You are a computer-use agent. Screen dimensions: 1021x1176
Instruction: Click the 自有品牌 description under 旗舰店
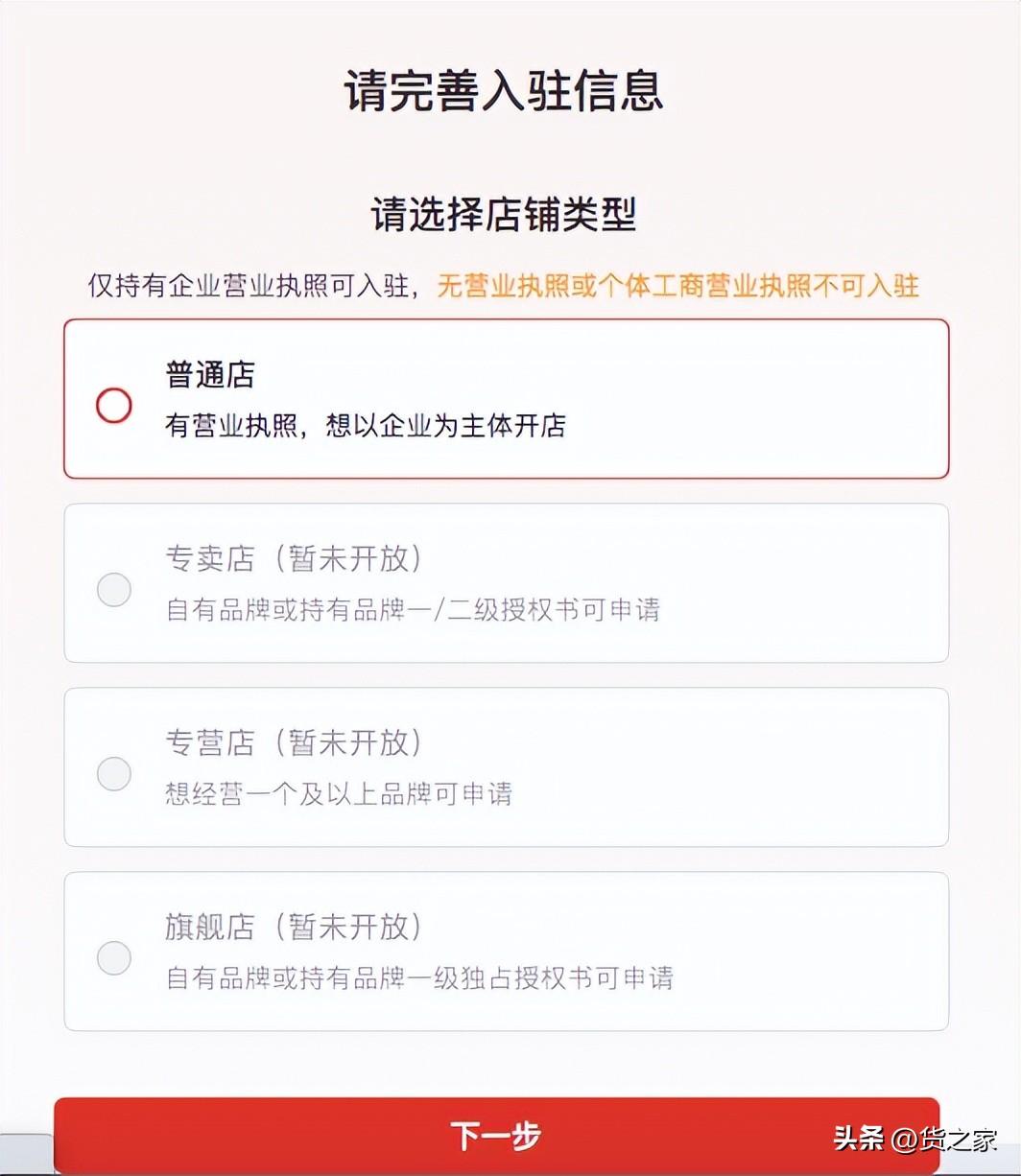pos(417,979)
